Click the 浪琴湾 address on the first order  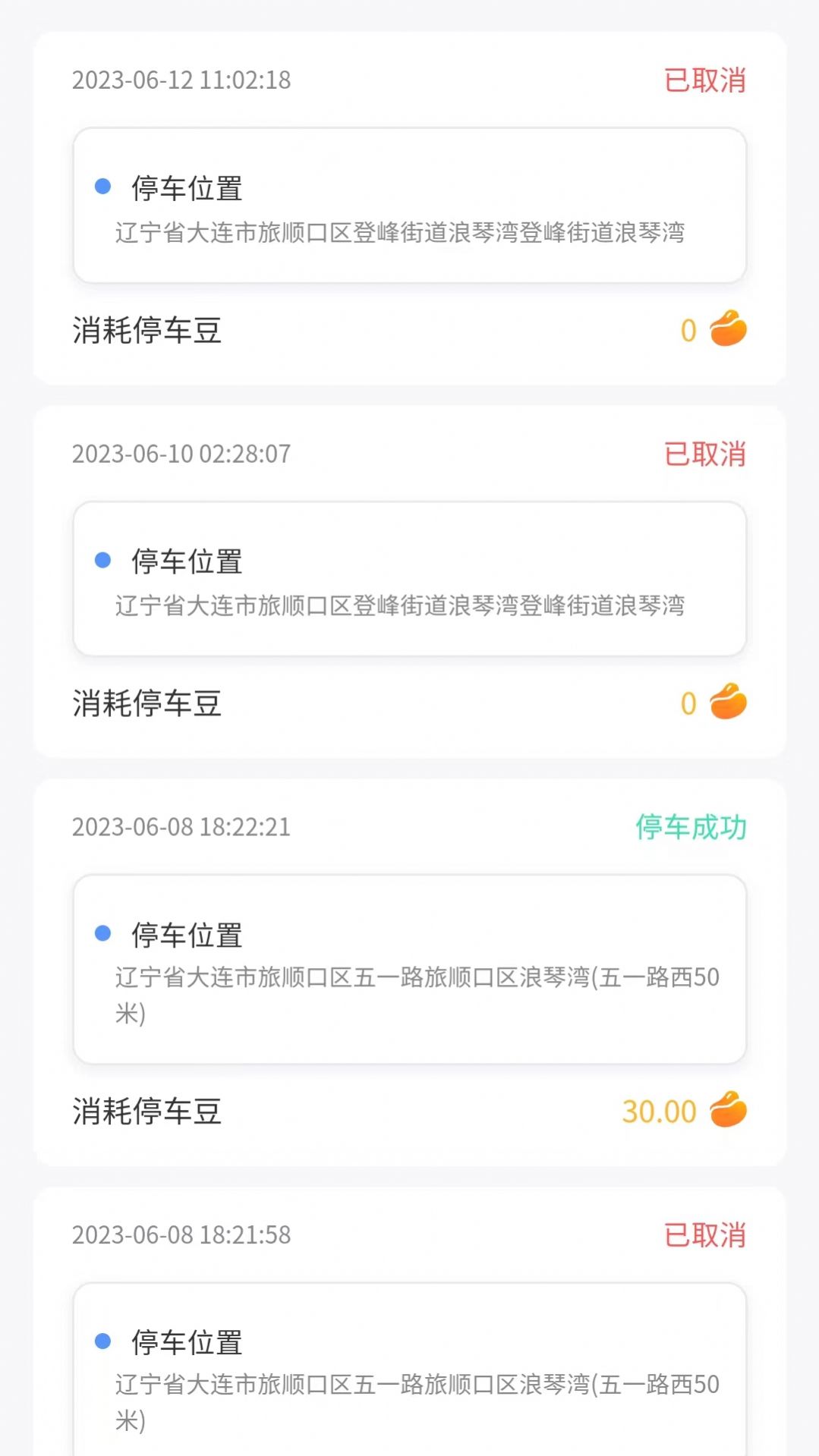point(401,234)
